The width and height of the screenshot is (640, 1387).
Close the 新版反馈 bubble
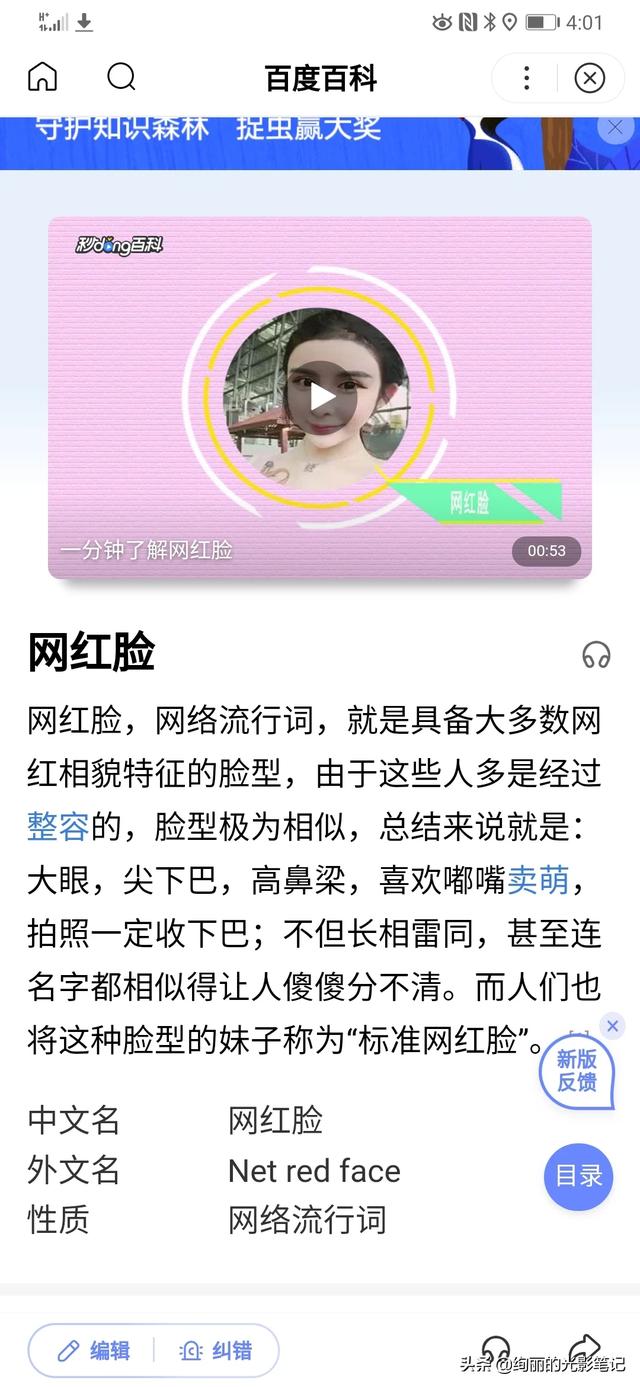point(612,1026)
